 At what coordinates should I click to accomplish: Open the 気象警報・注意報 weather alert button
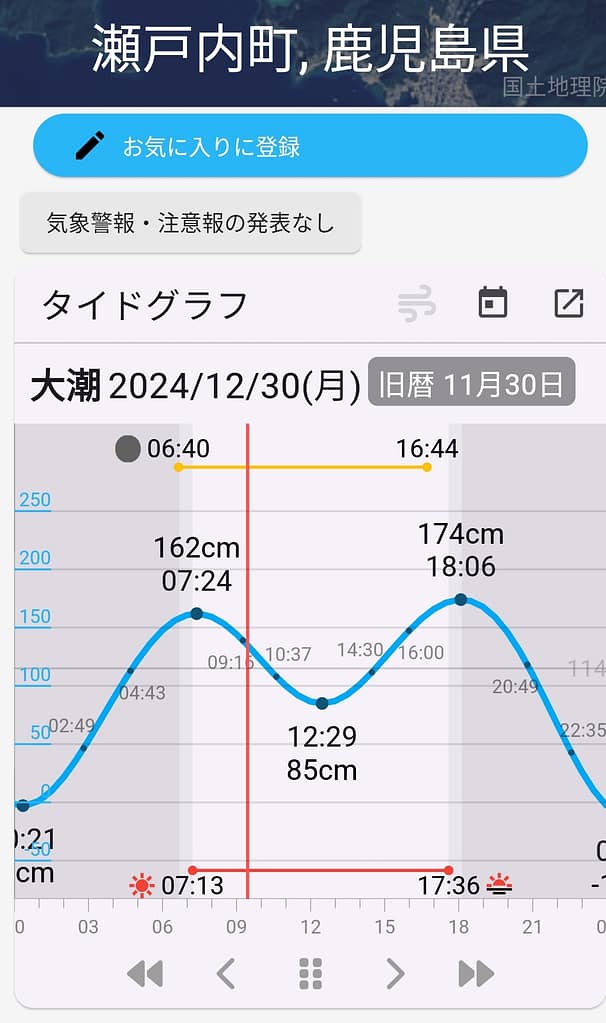click(x=190, y=223)
